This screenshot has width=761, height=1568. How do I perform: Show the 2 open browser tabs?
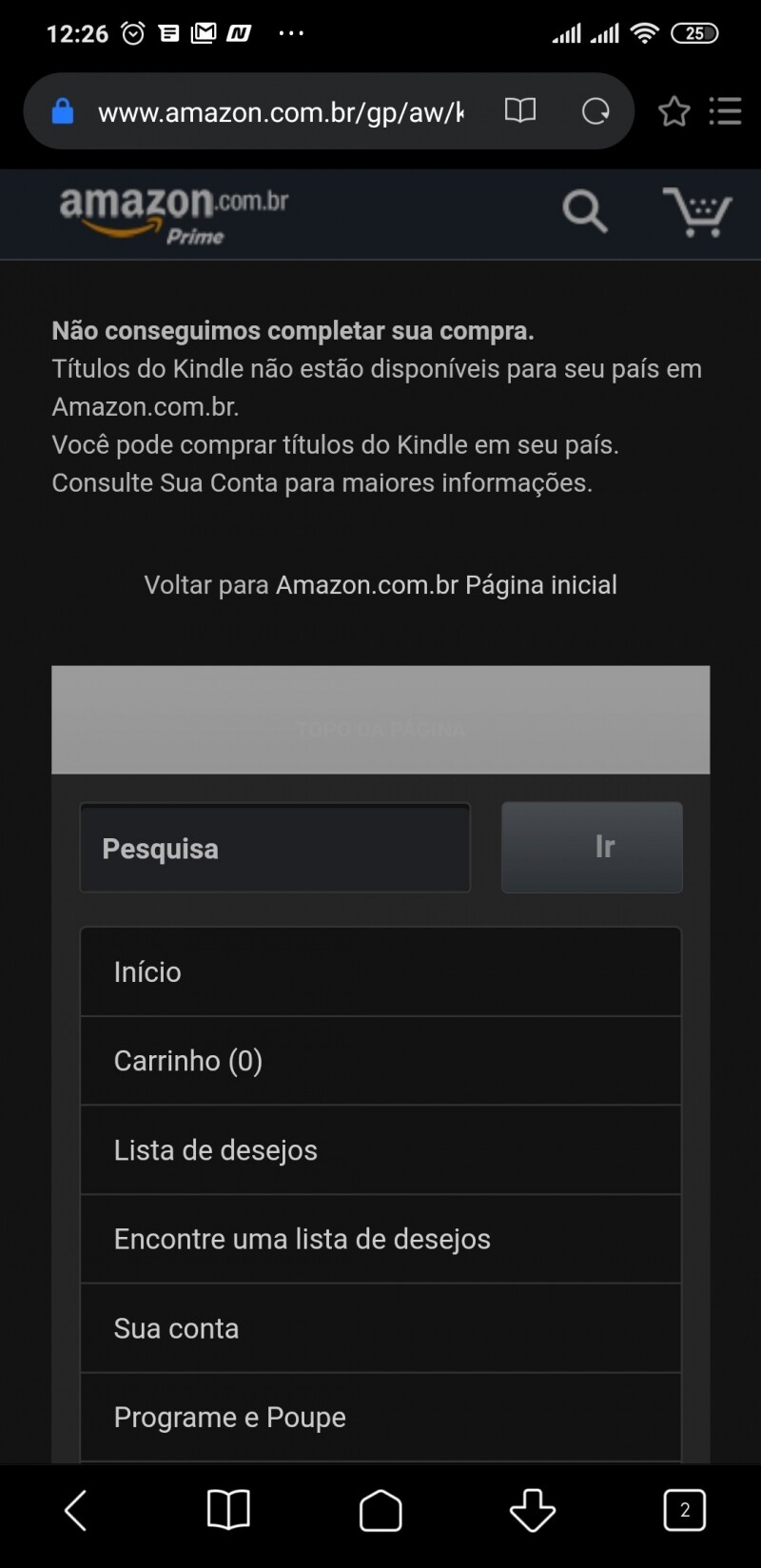click(685, 1510)
